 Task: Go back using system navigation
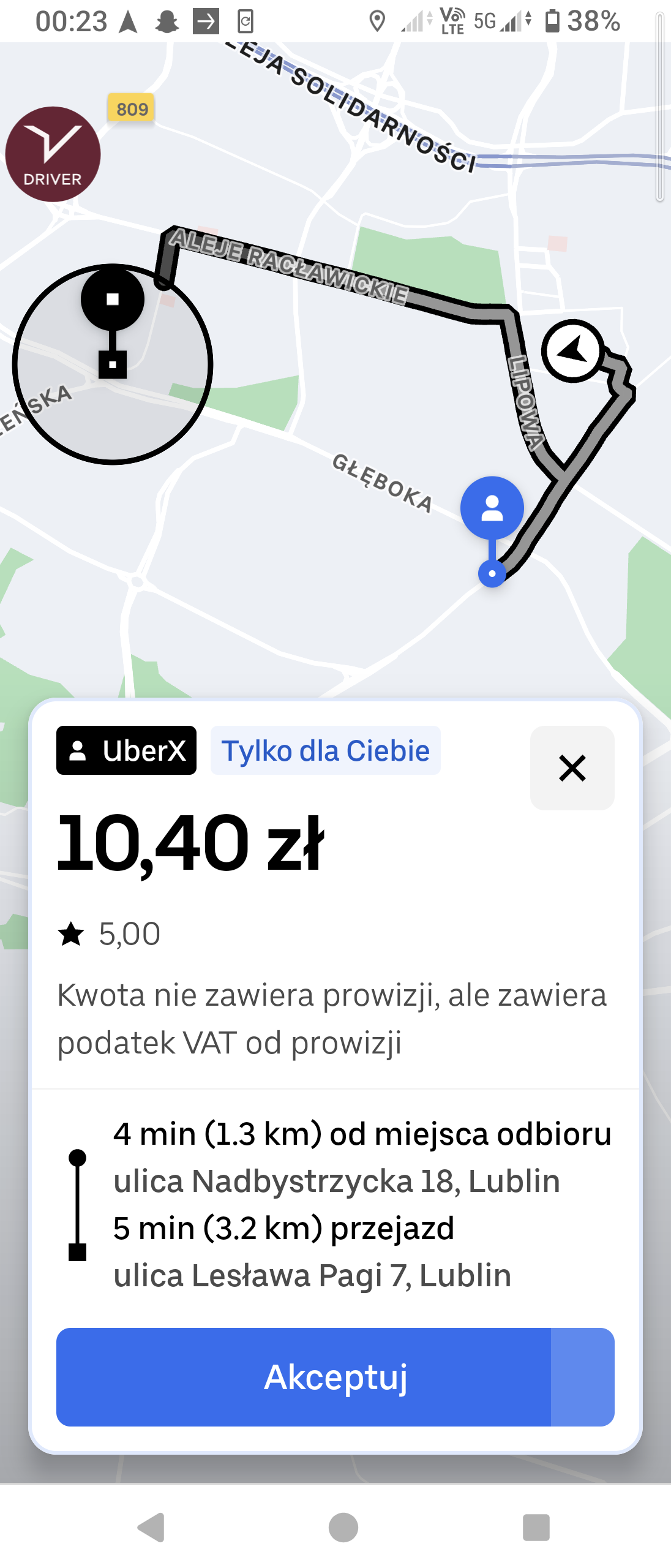151,1527
